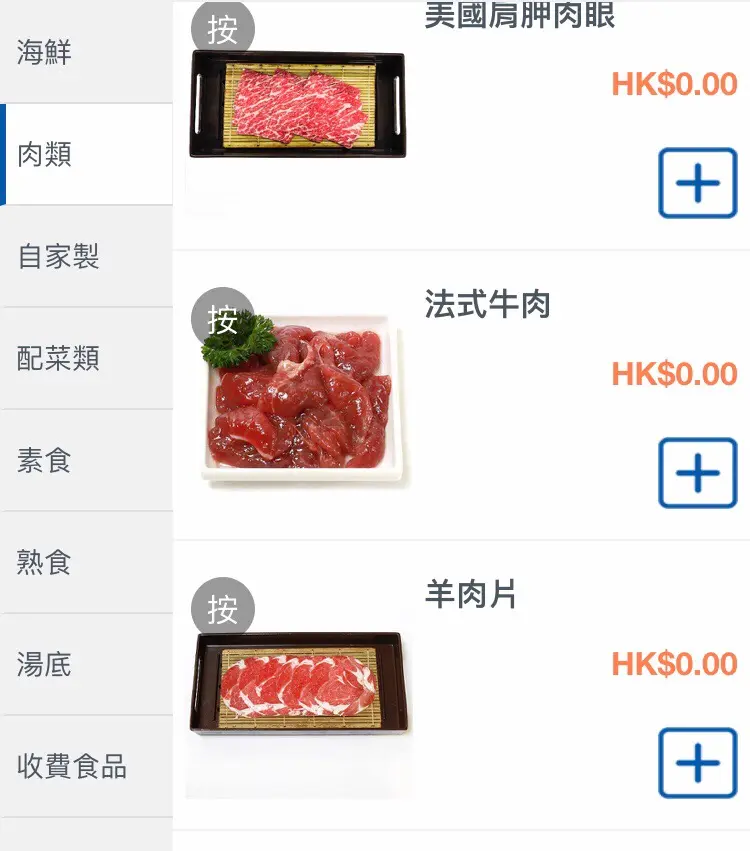Select the 肉類 category

pos(86,155)
